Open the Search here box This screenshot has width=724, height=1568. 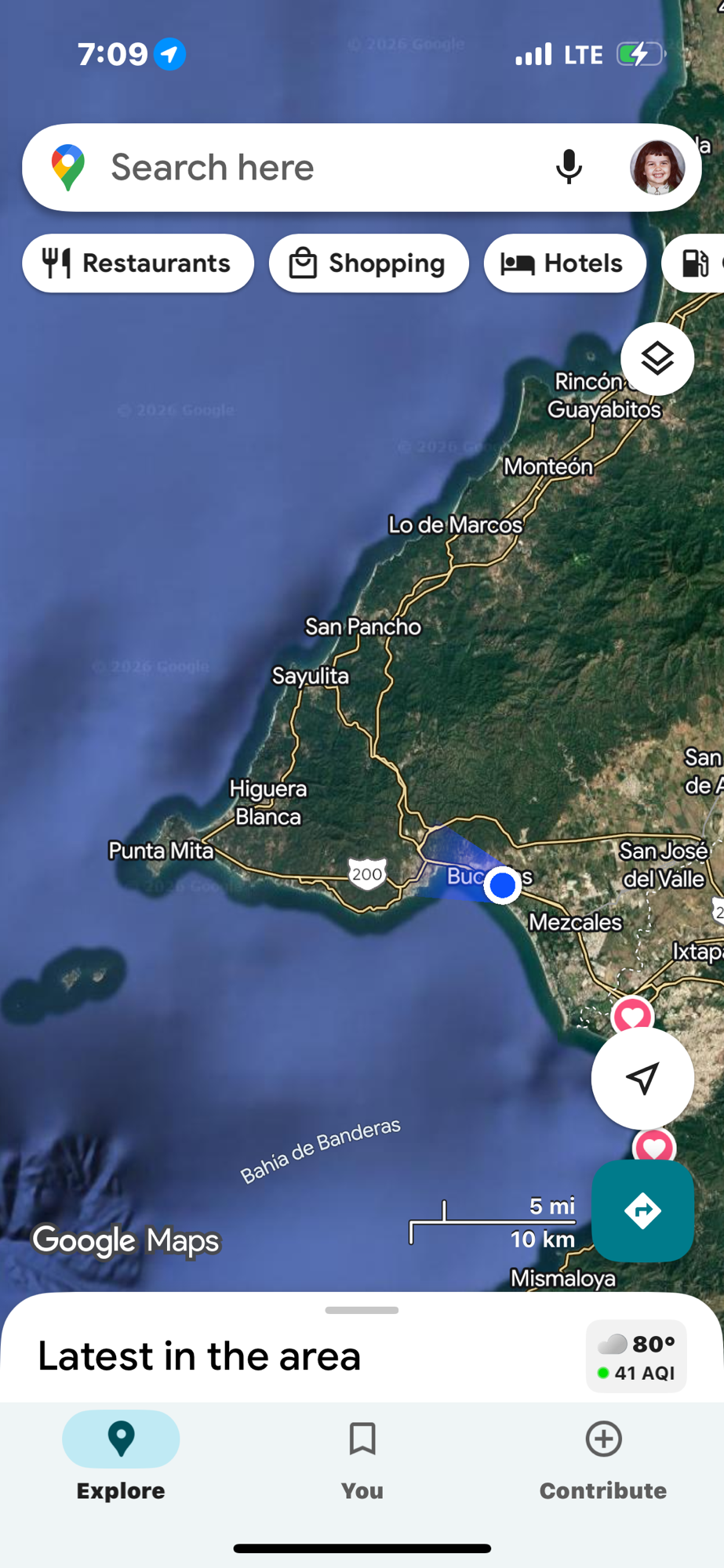[298, 168]
